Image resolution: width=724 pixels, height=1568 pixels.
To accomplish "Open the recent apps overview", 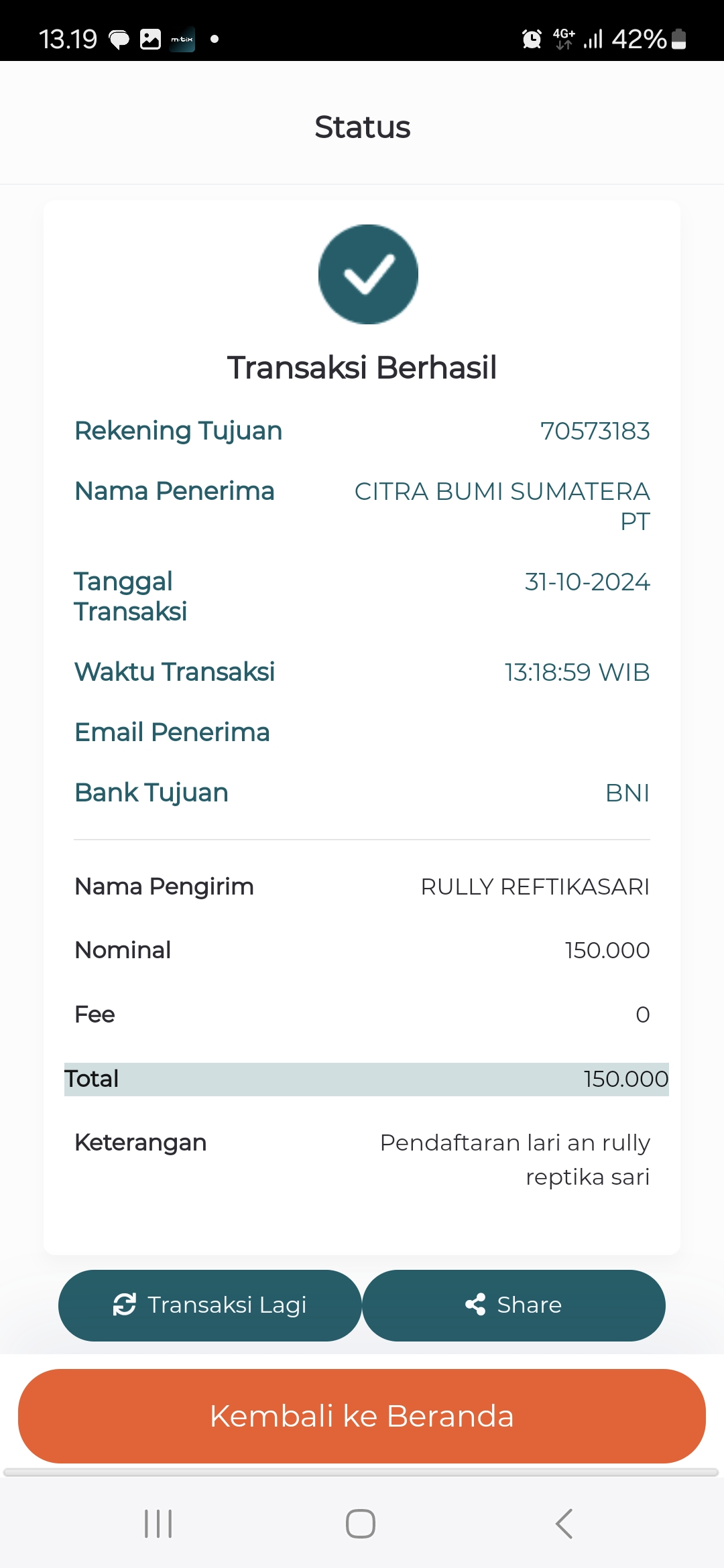I will pyautogui.click(x=159, y=1524).
